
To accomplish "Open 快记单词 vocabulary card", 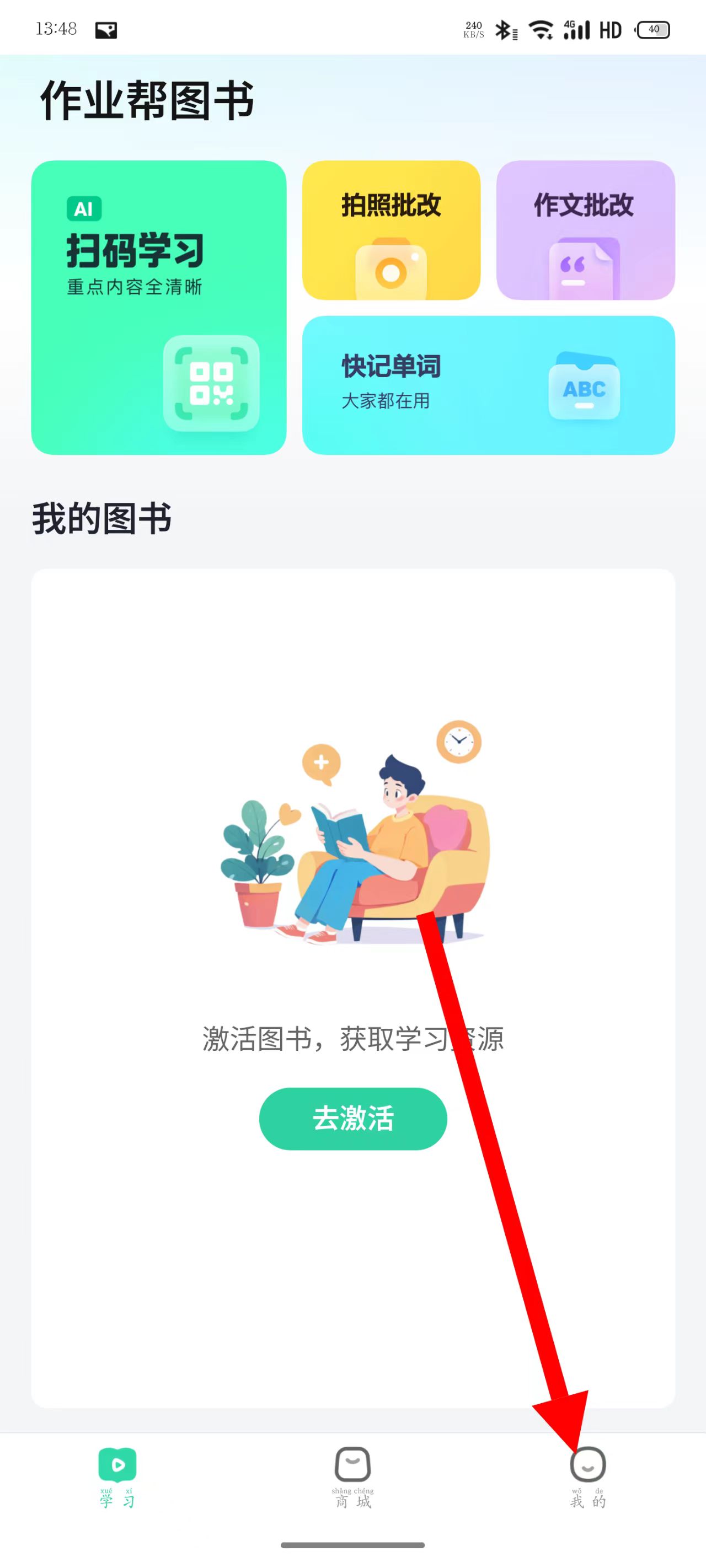I will pyautogui.click(x=488, y=385).
